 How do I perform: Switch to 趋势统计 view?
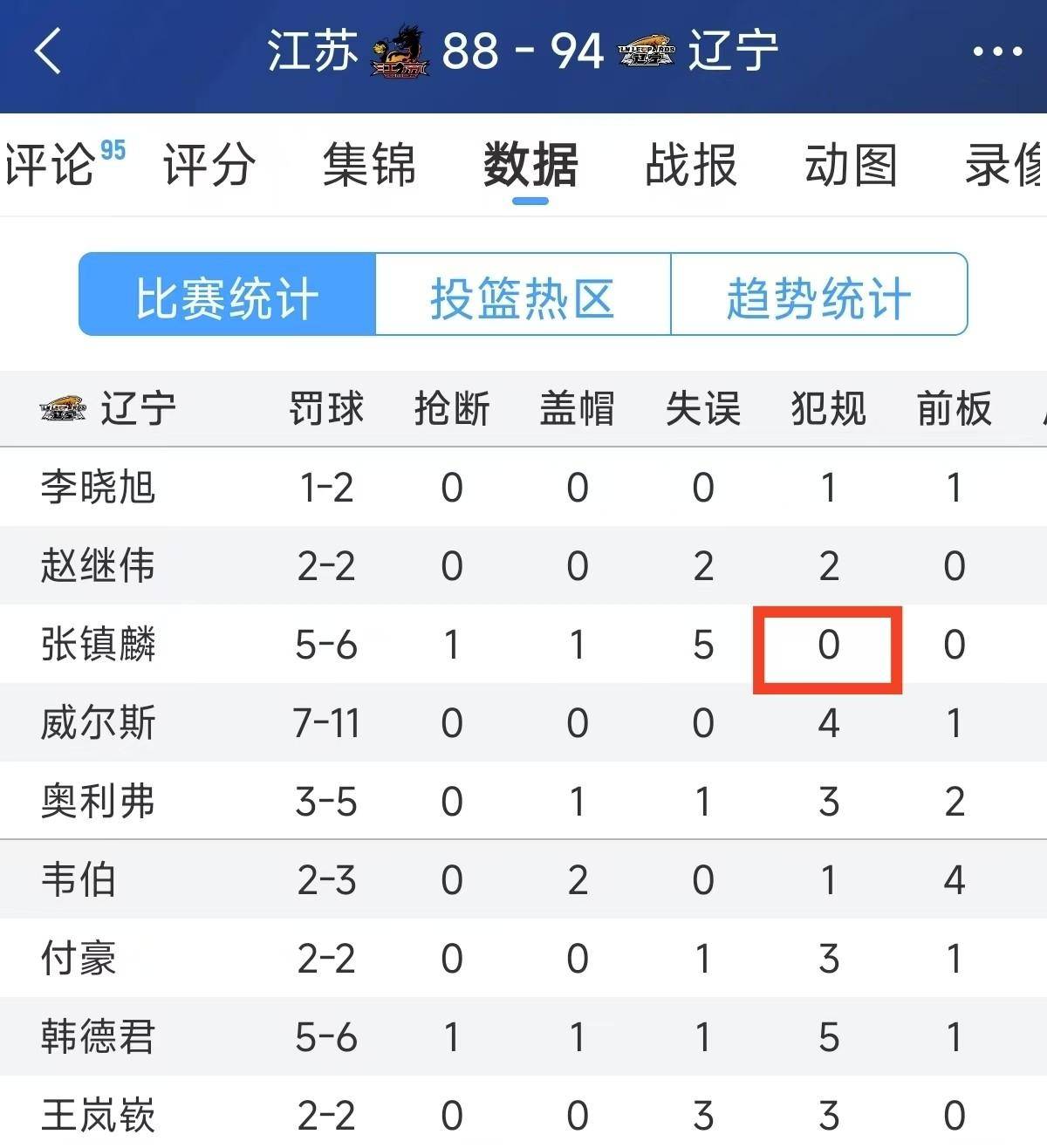click(x=818, y=296)
